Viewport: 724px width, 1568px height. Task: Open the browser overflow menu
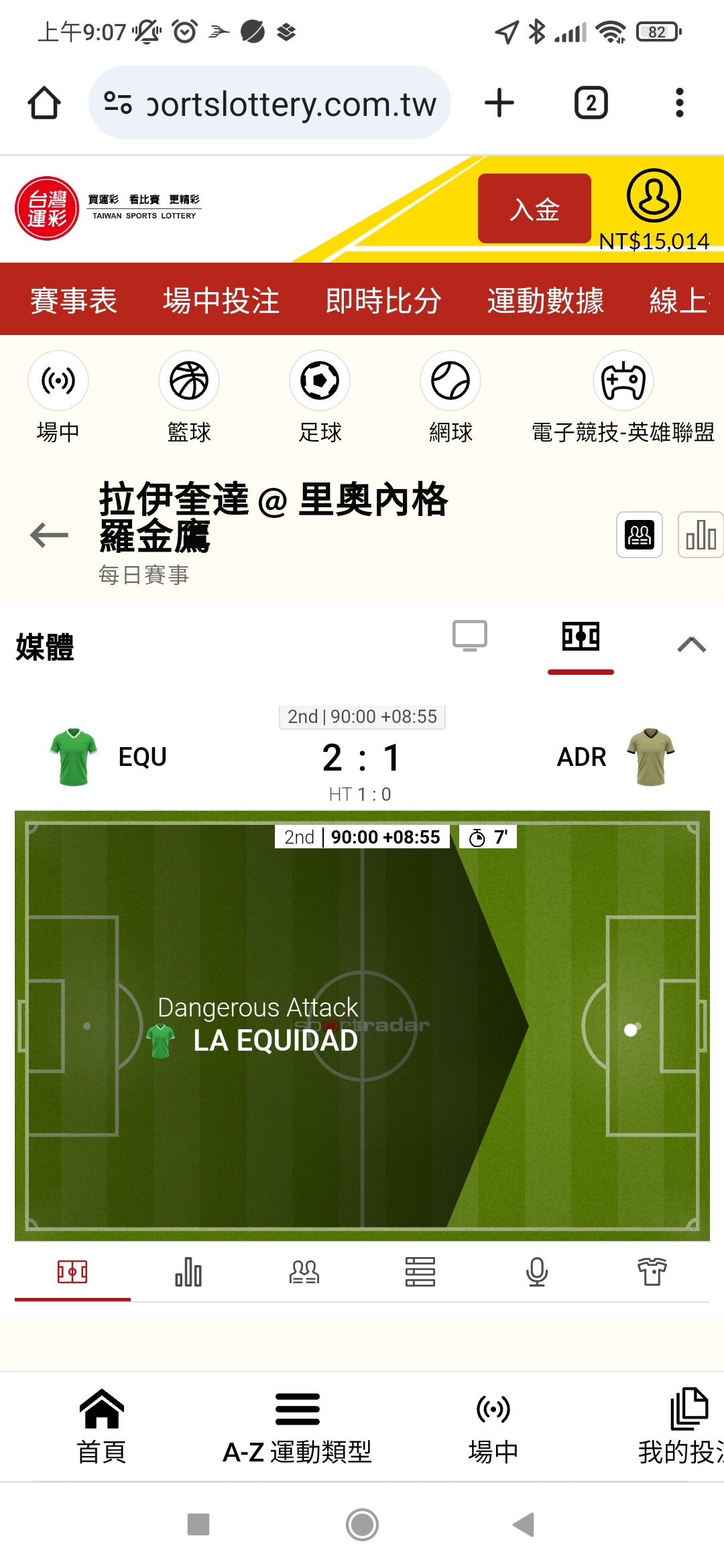pos(679,103)
